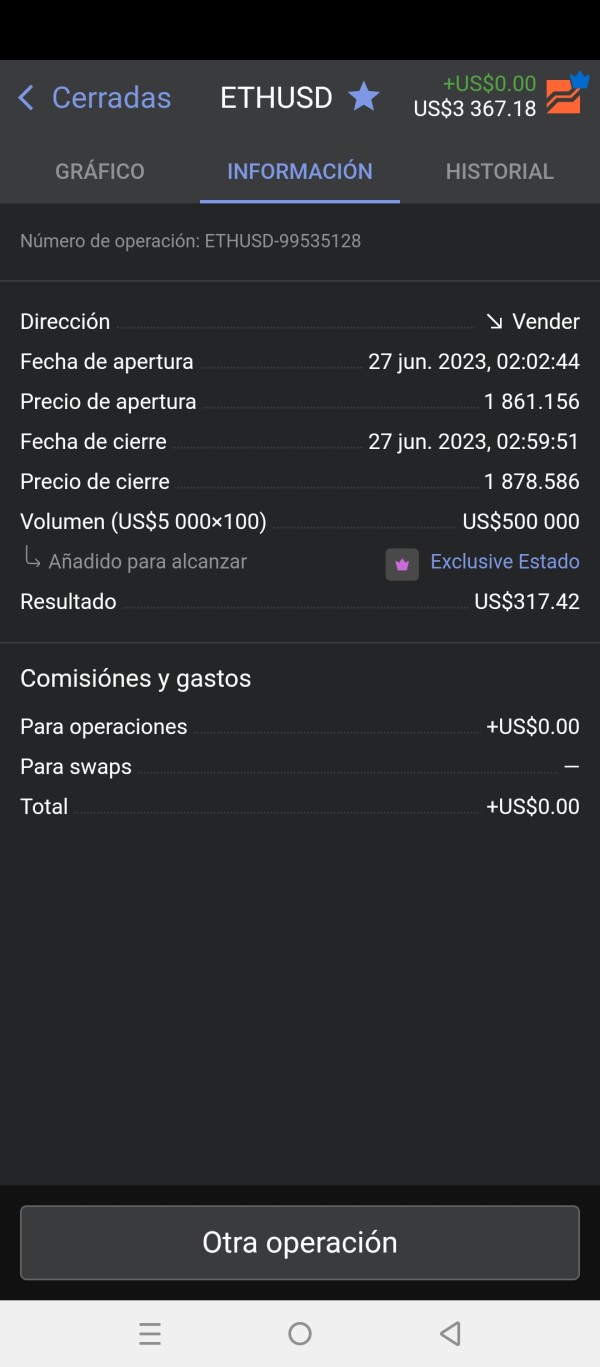This screenshot has height=1367, width=600.
Task: Go back to Cerradas list
Action: (94, 97)
